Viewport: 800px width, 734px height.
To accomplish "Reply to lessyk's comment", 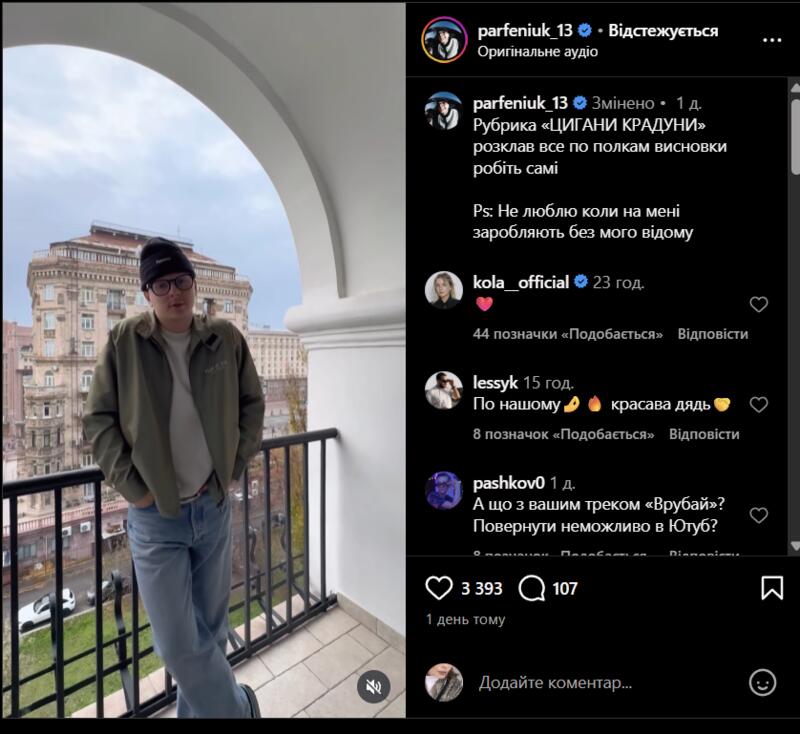I will pos(704,434).
